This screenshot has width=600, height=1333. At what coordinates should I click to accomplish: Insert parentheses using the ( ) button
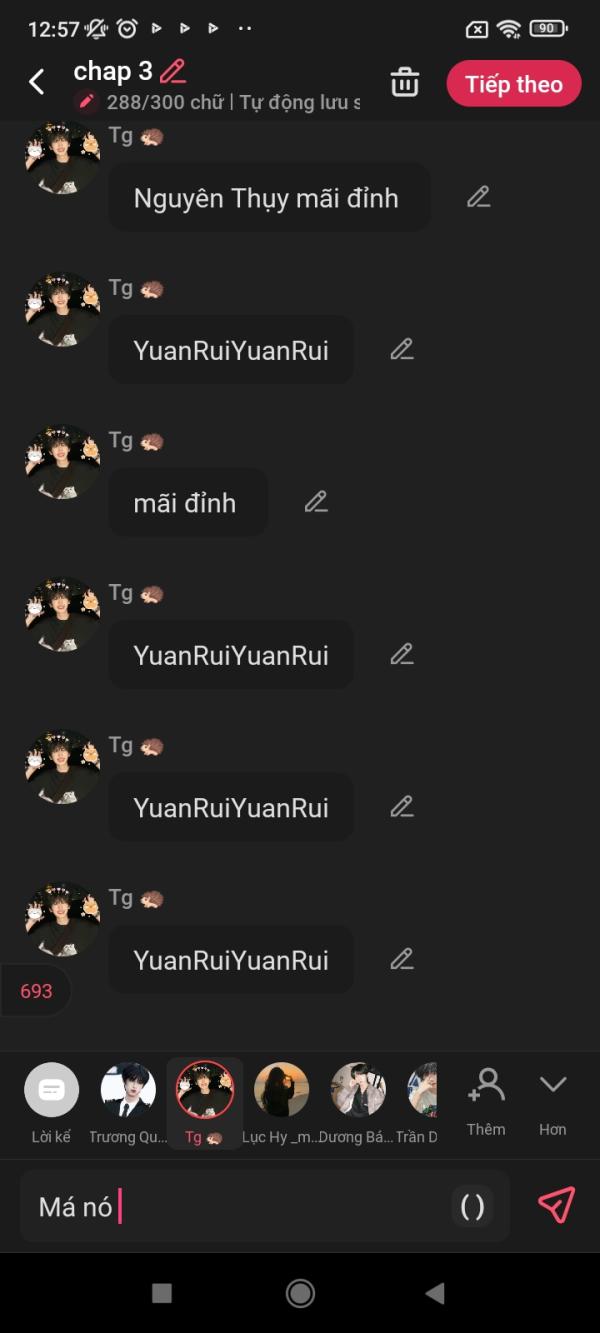coord(472,1207)
